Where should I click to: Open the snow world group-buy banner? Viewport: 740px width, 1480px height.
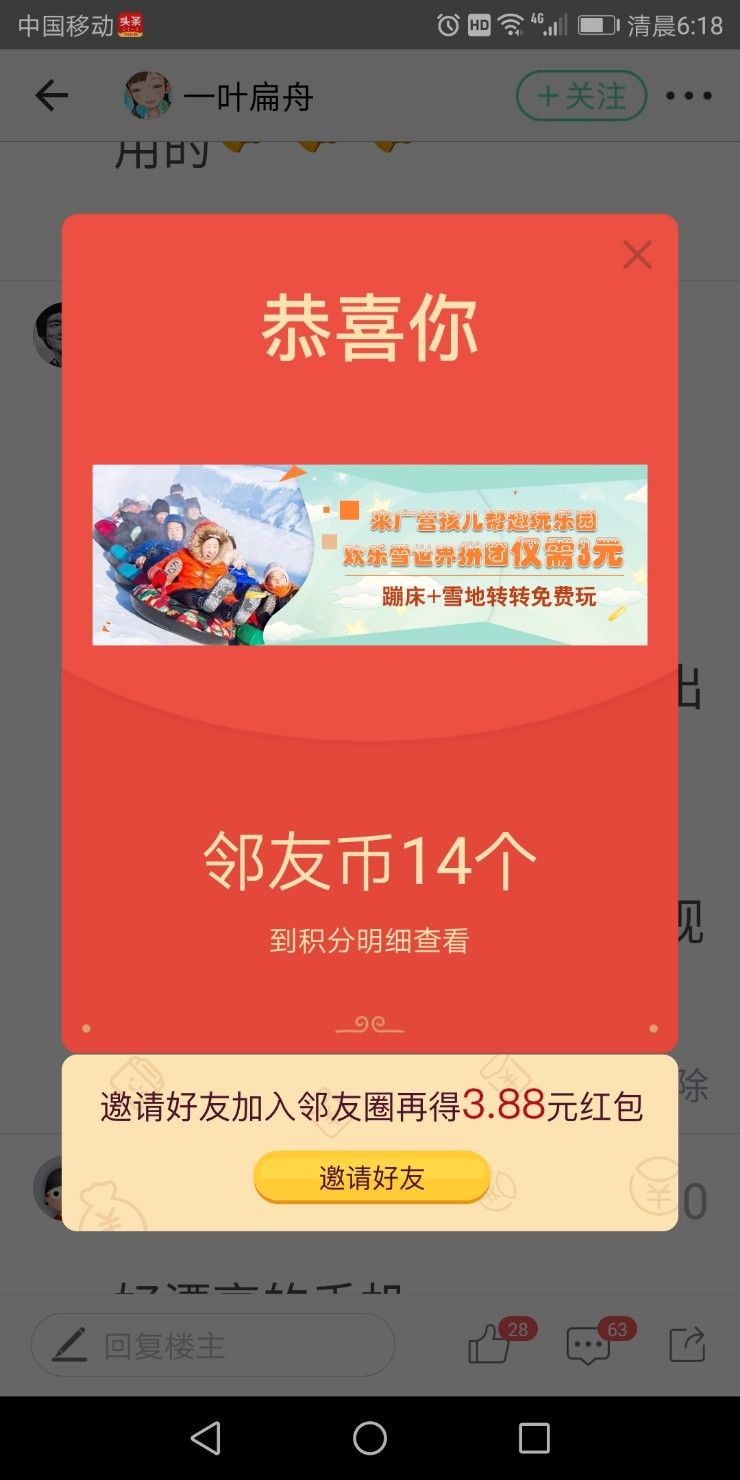(370, 555)
